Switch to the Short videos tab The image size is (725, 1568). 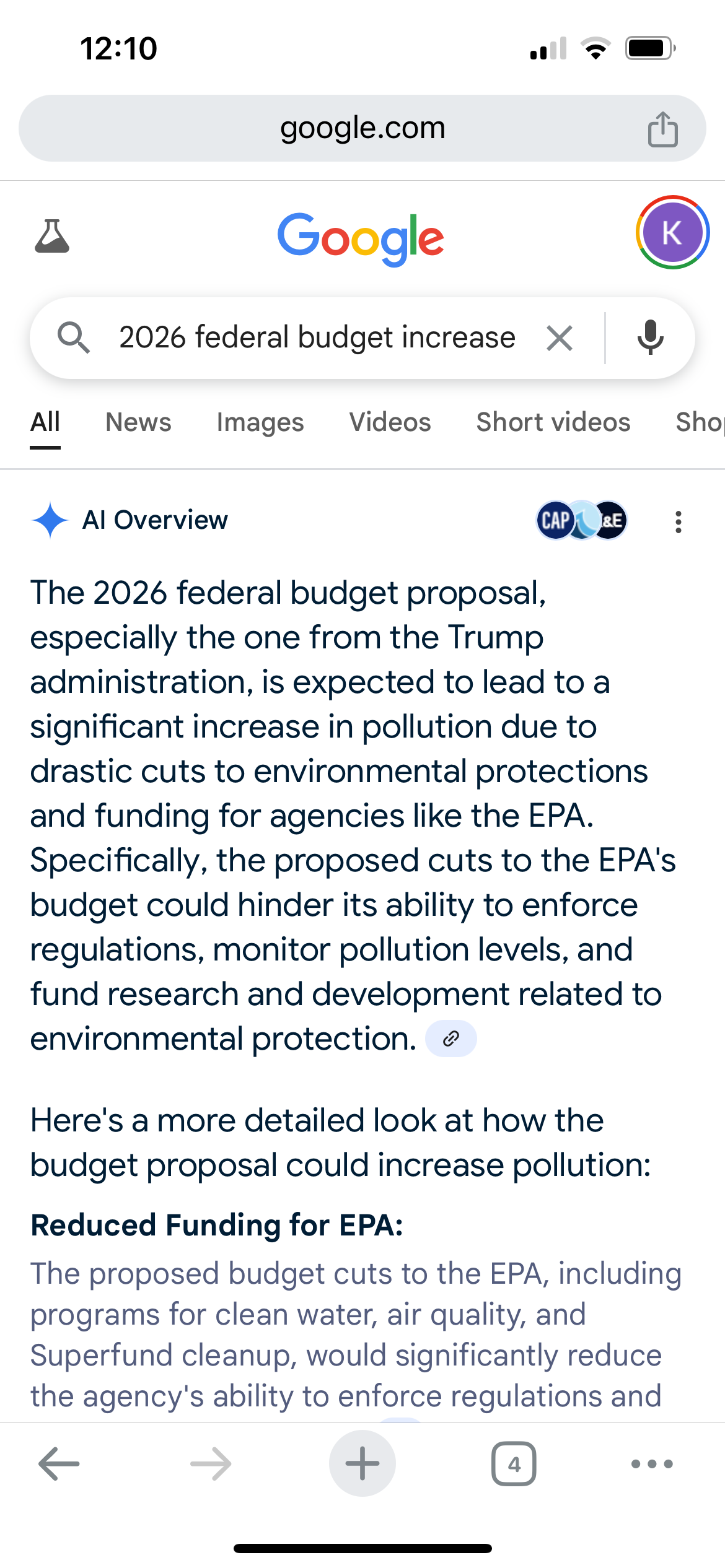(x=553, y=422)
